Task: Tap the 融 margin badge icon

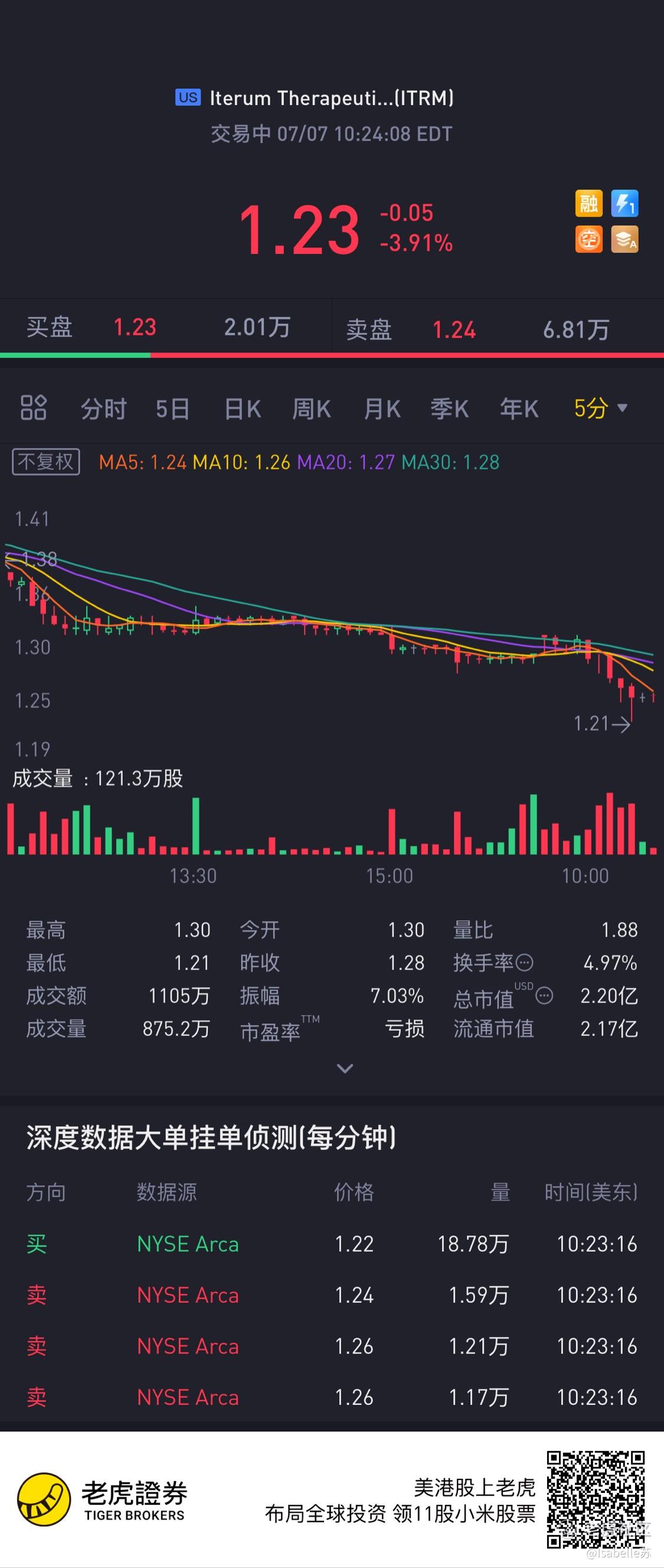Action: pos(588,203)
